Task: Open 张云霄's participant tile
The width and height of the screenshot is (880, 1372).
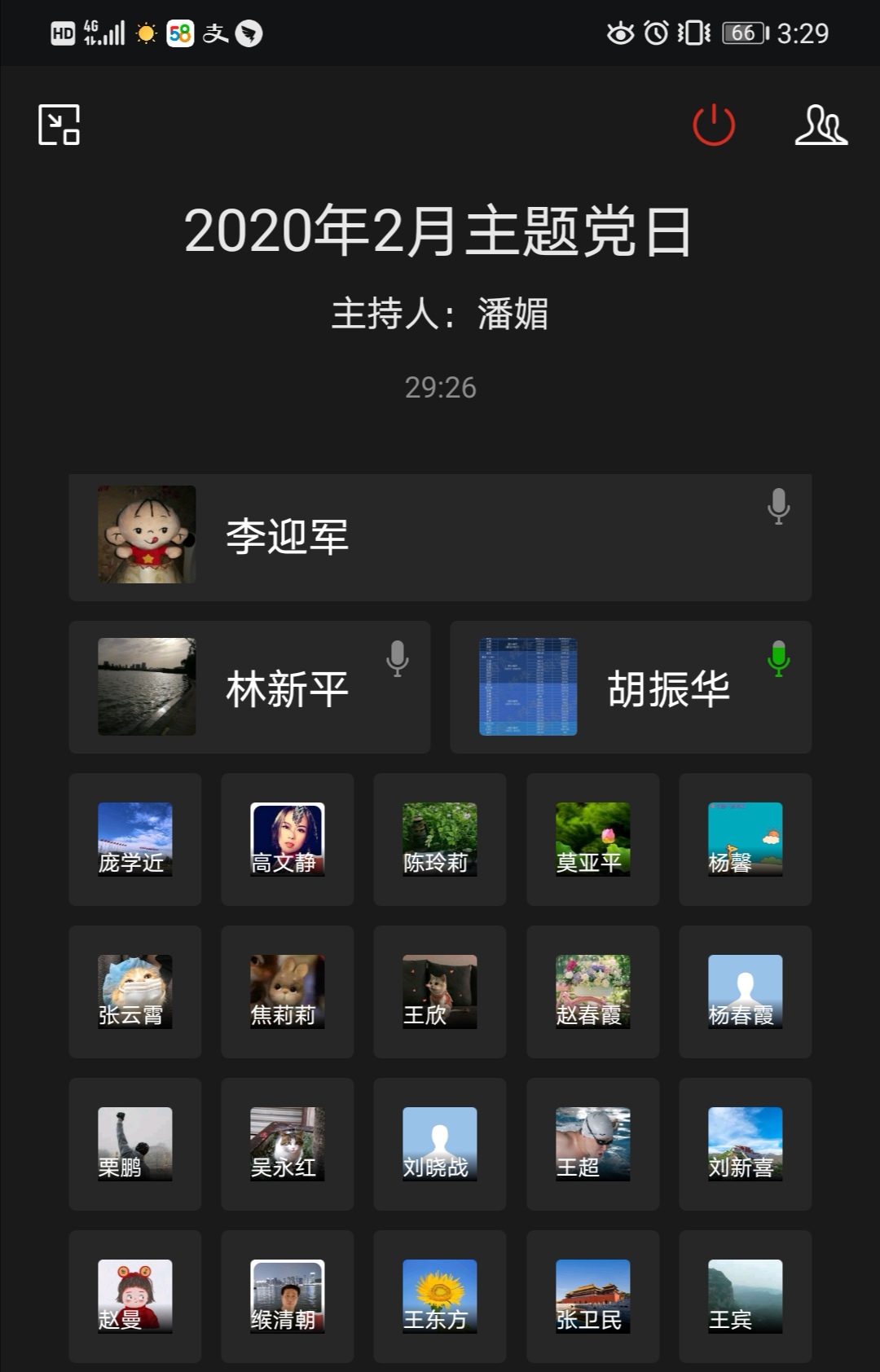Action: [x=135, y=992]
